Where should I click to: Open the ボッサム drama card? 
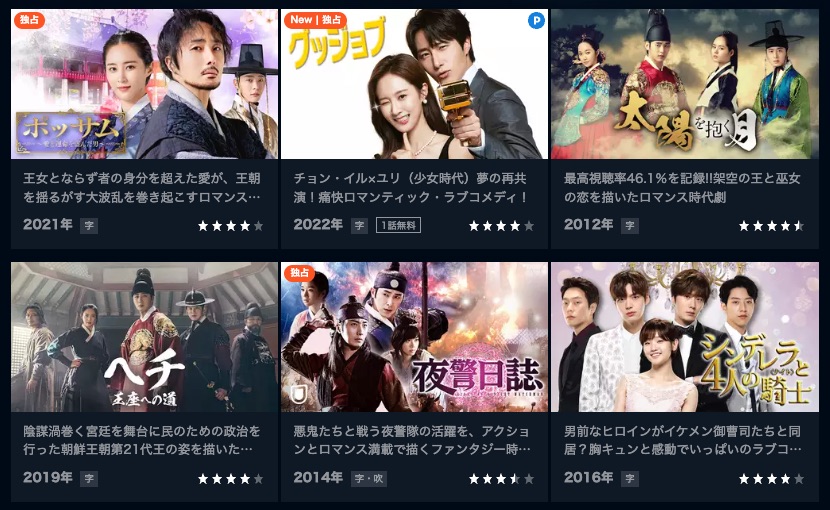pyautogui.click(x=144, y=84)
